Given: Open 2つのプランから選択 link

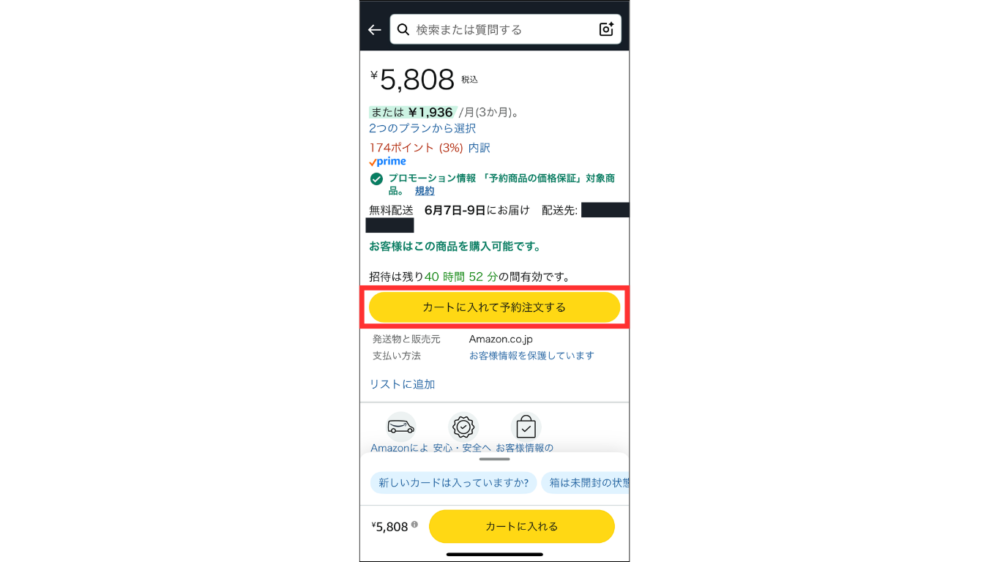Looking at the screenshot, I should [422, 128].
